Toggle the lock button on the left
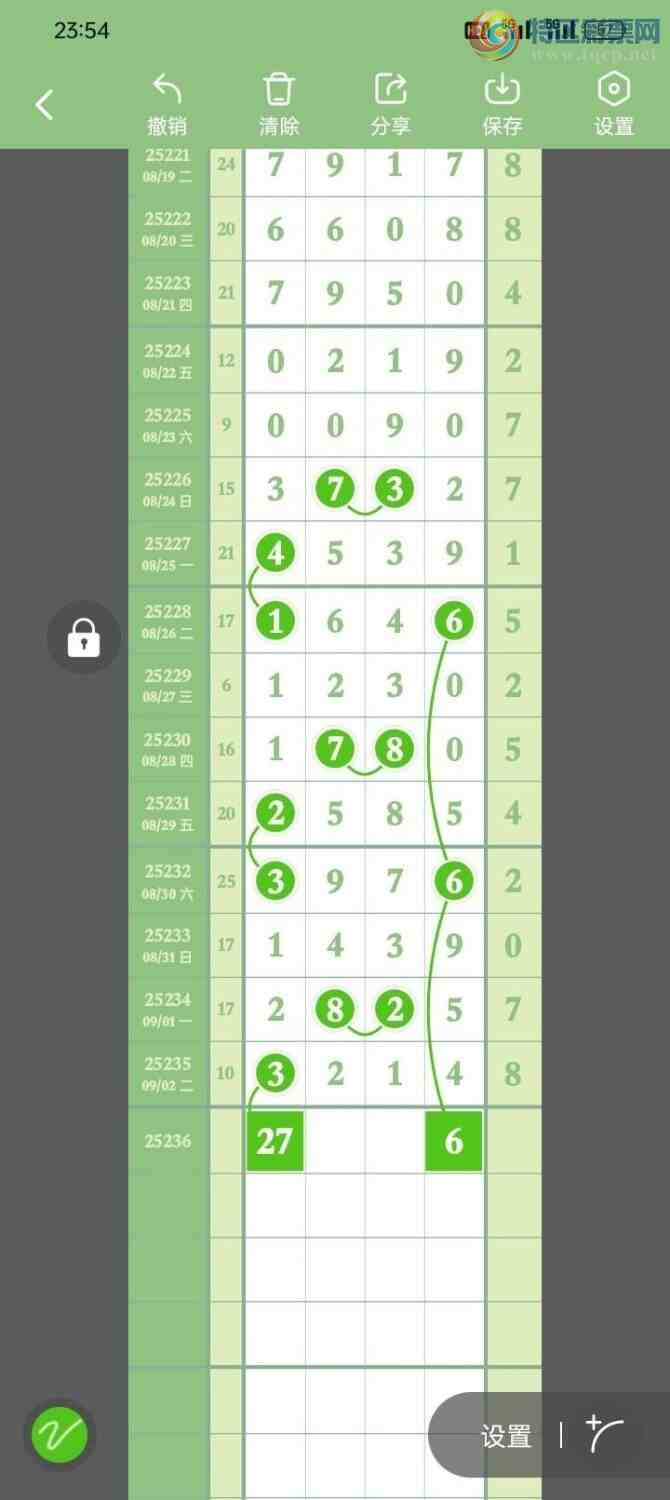The image size is (670, 1500). [x=84, y=637]
